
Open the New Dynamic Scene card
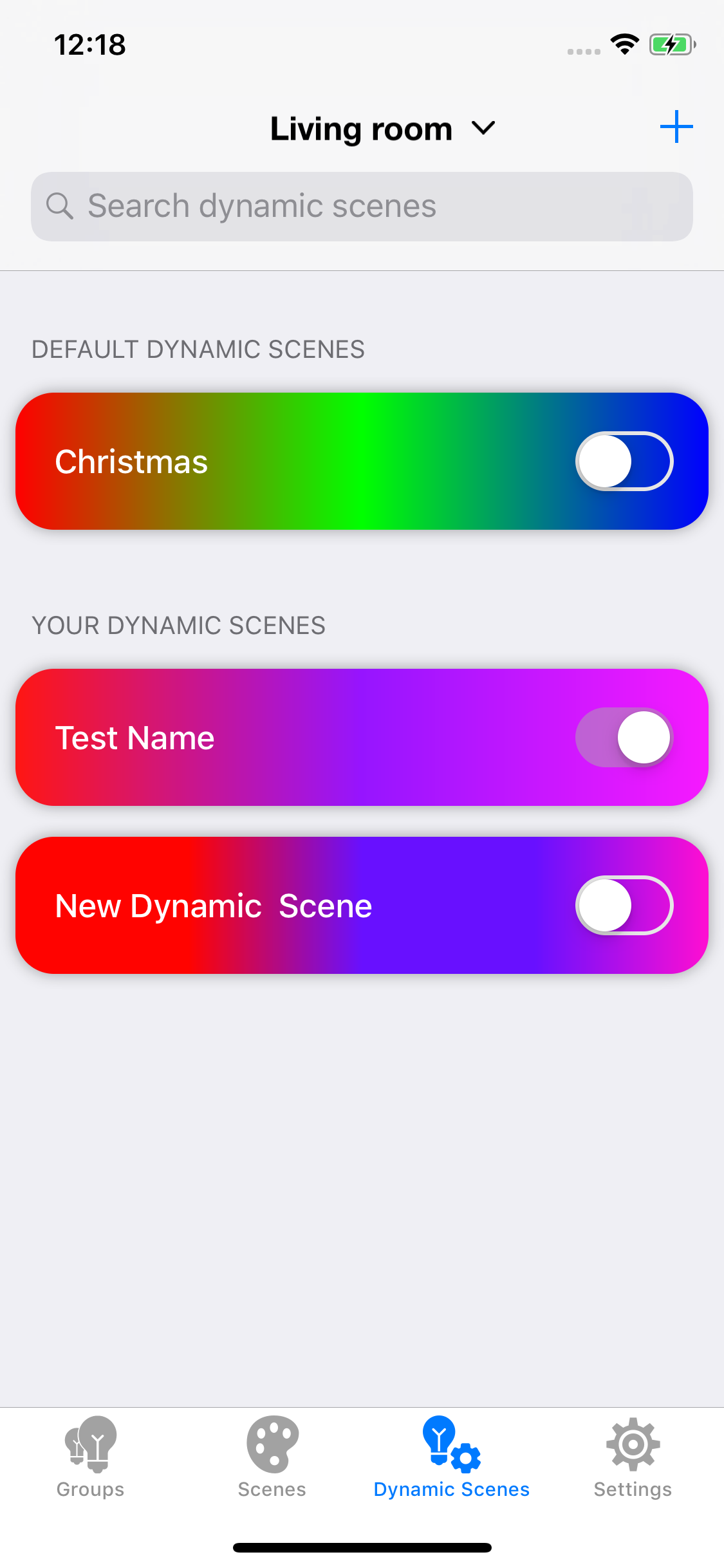[x=362, y=906]
